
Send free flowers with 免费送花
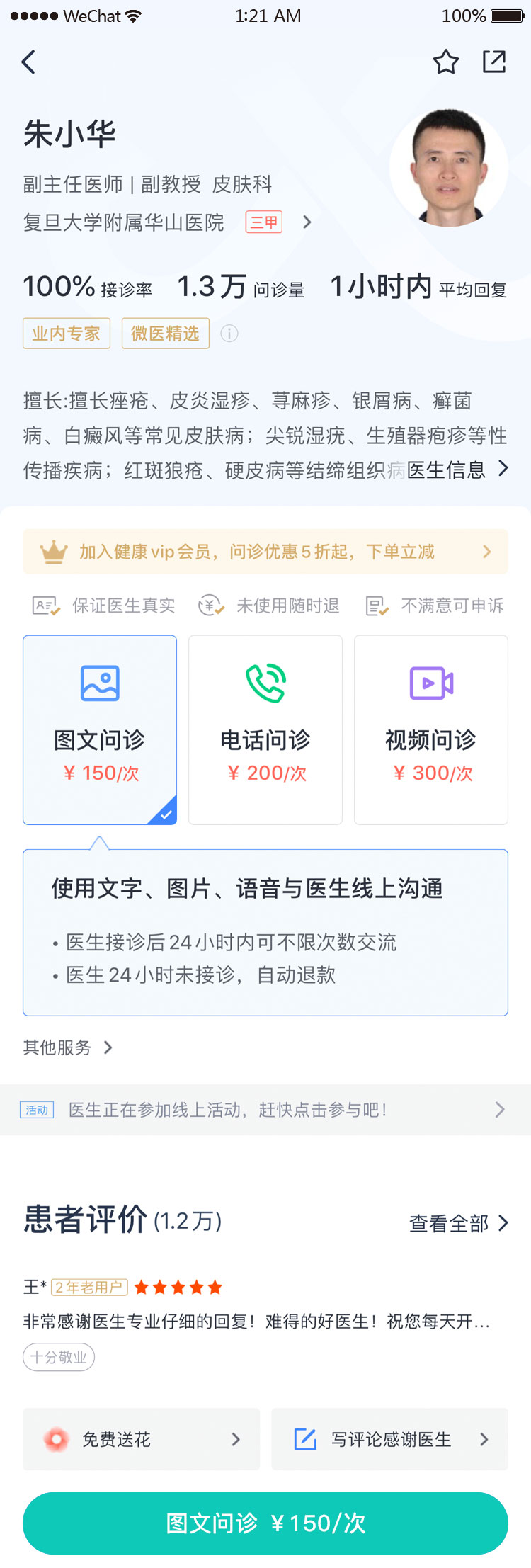point(142,1439)
